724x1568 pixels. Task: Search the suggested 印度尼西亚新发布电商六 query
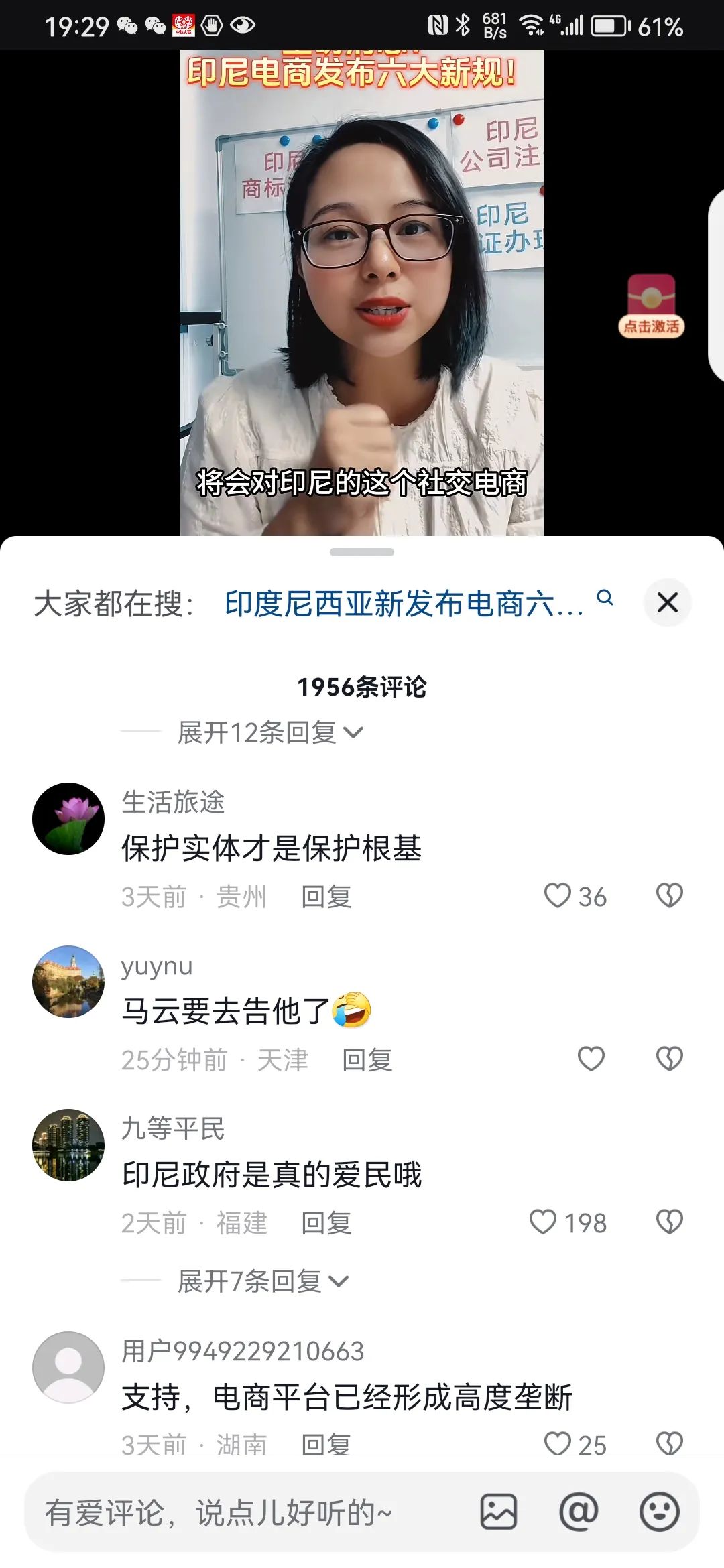tap(404, 604)
